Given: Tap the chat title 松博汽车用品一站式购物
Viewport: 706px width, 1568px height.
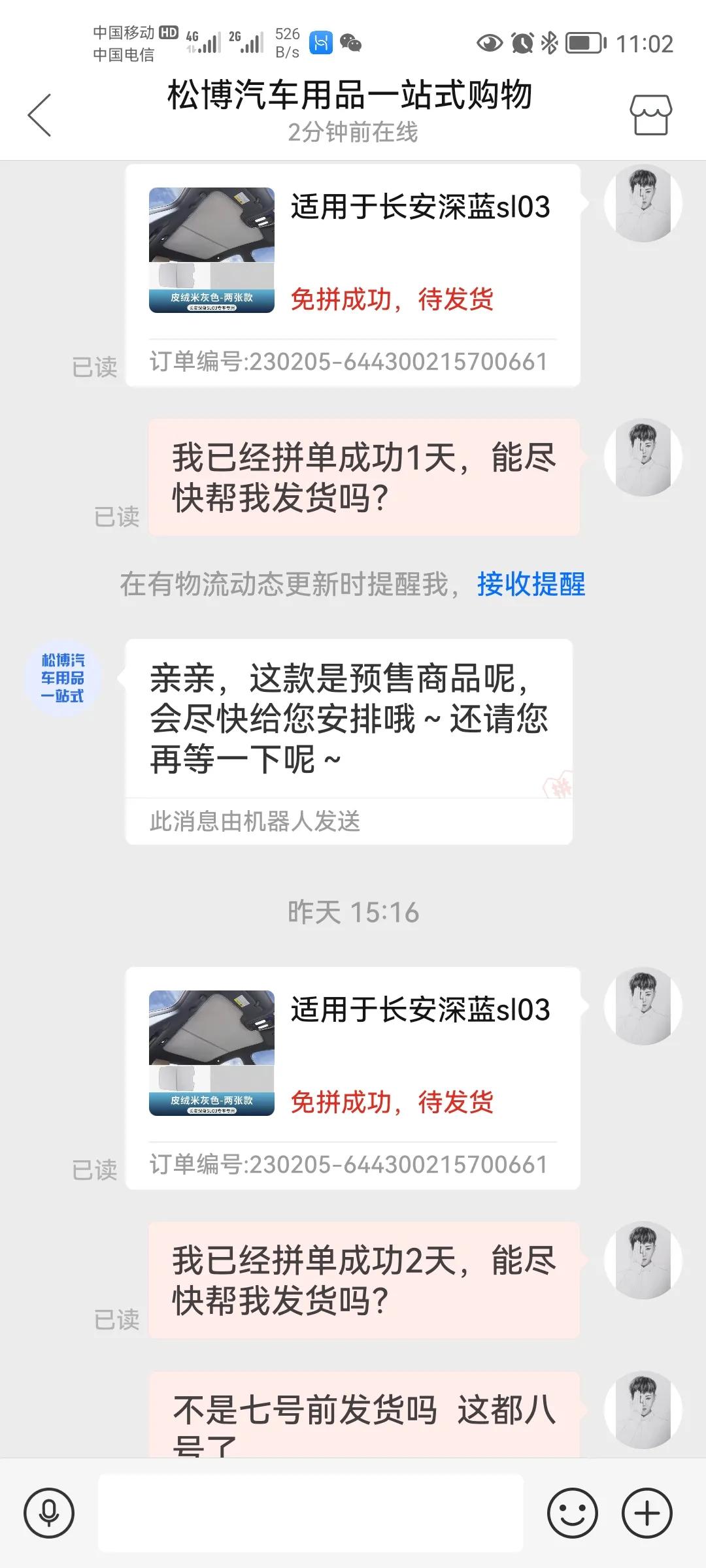Looking at the screenshot, I should tap(350, 96).
